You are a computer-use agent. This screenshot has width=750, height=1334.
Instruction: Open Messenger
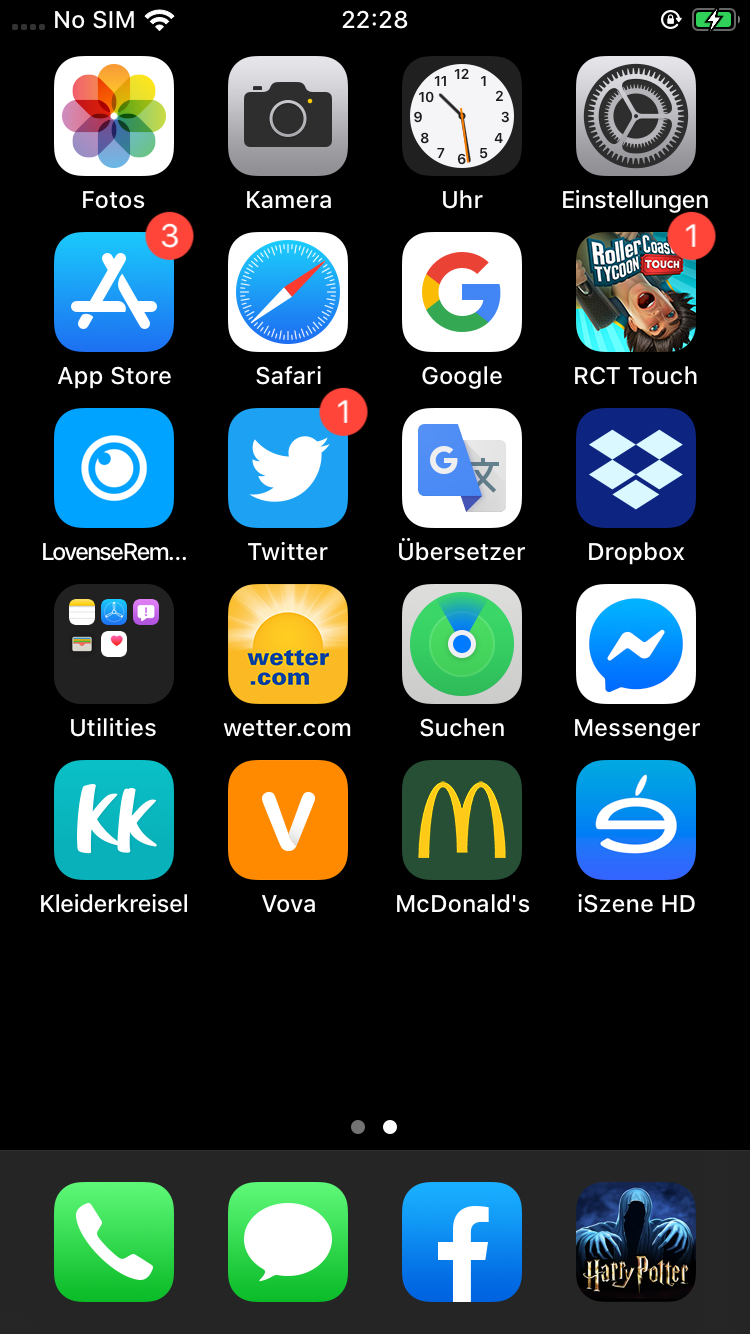point(636,644)
